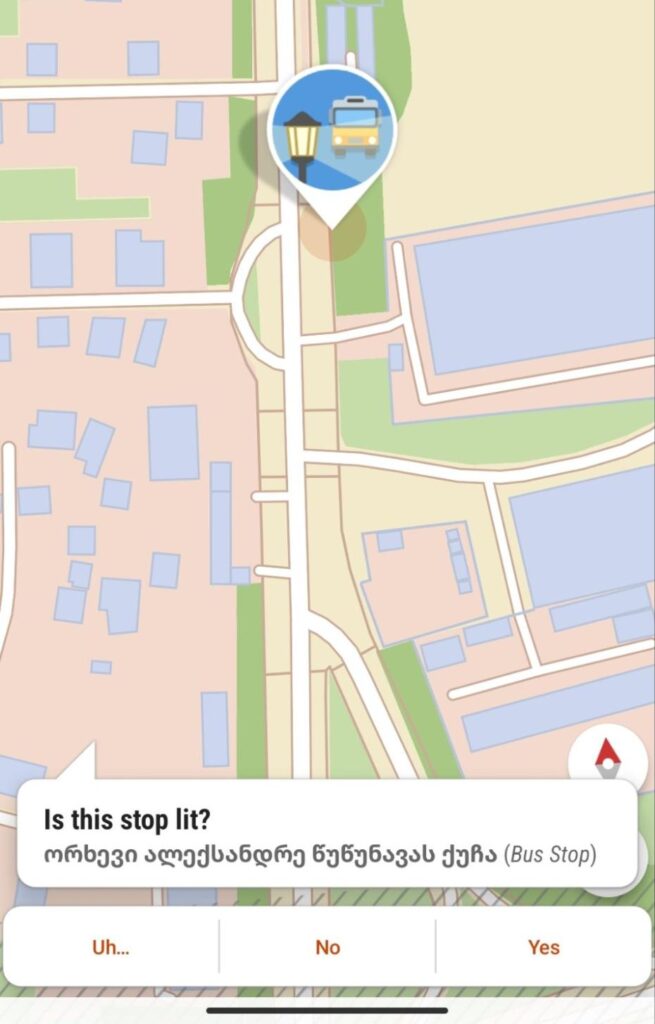Answer Yes to the stop lit question
This screenshot has width=655, height=1024.
point(543,947)
